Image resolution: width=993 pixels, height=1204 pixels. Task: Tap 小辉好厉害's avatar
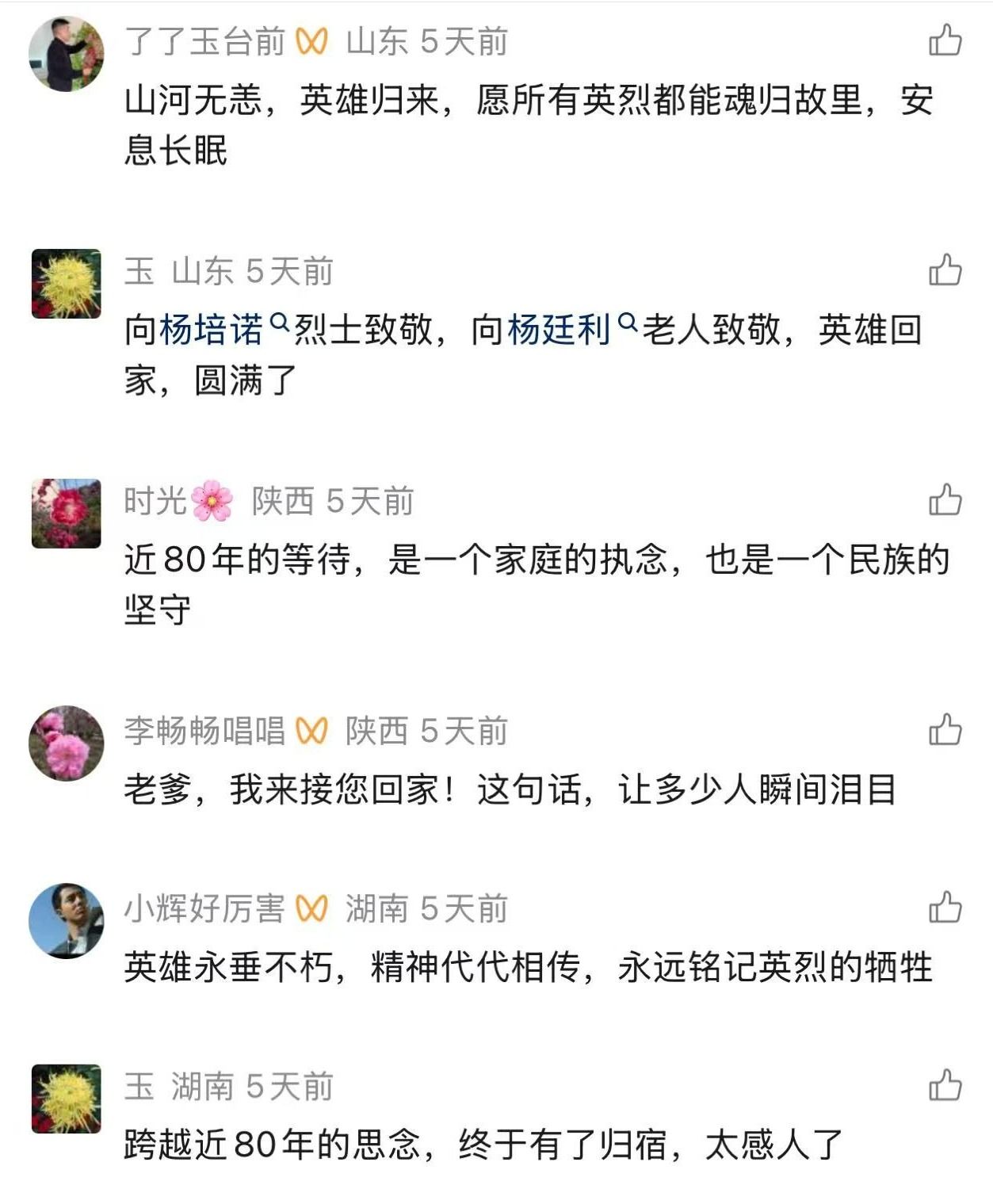[67, 920]
